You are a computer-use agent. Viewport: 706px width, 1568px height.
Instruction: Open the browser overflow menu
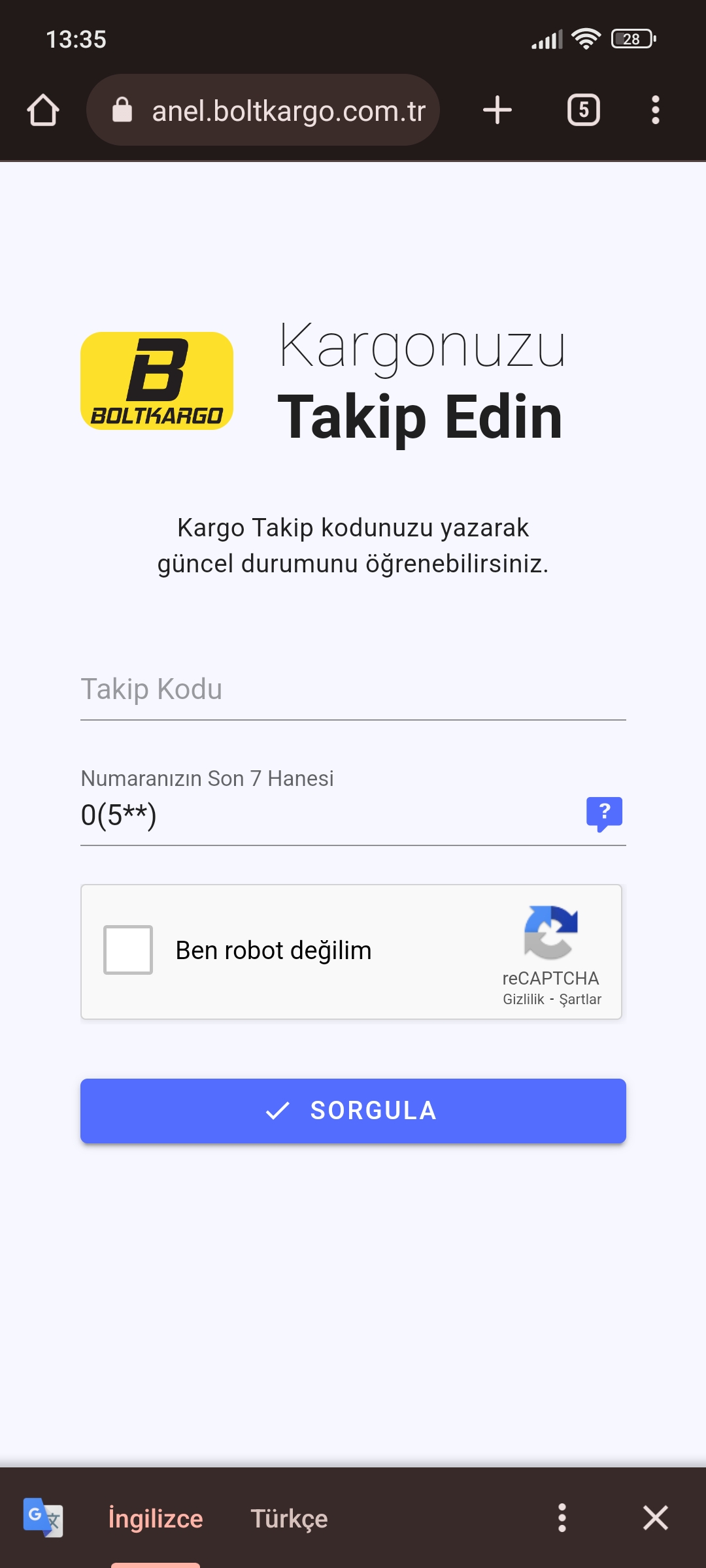pyautogui.click(x=655, y=110)
